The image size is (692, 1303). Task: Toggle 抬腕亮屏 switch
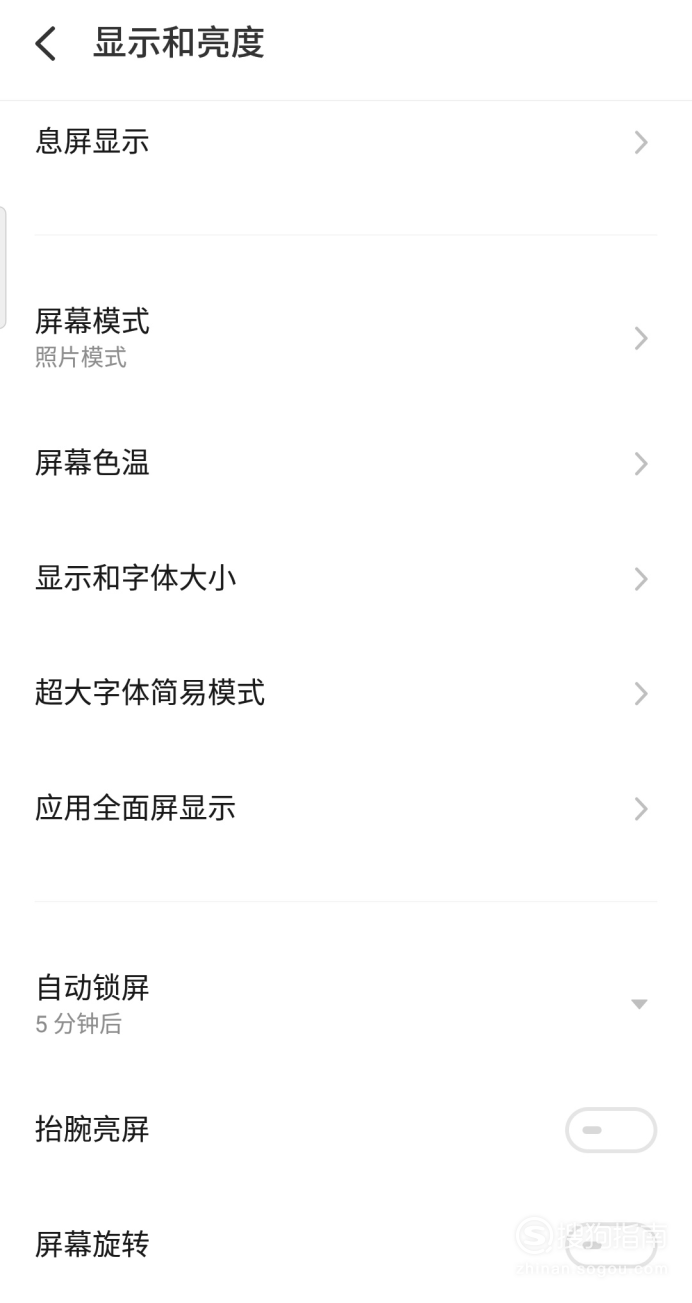(611, 1130)
